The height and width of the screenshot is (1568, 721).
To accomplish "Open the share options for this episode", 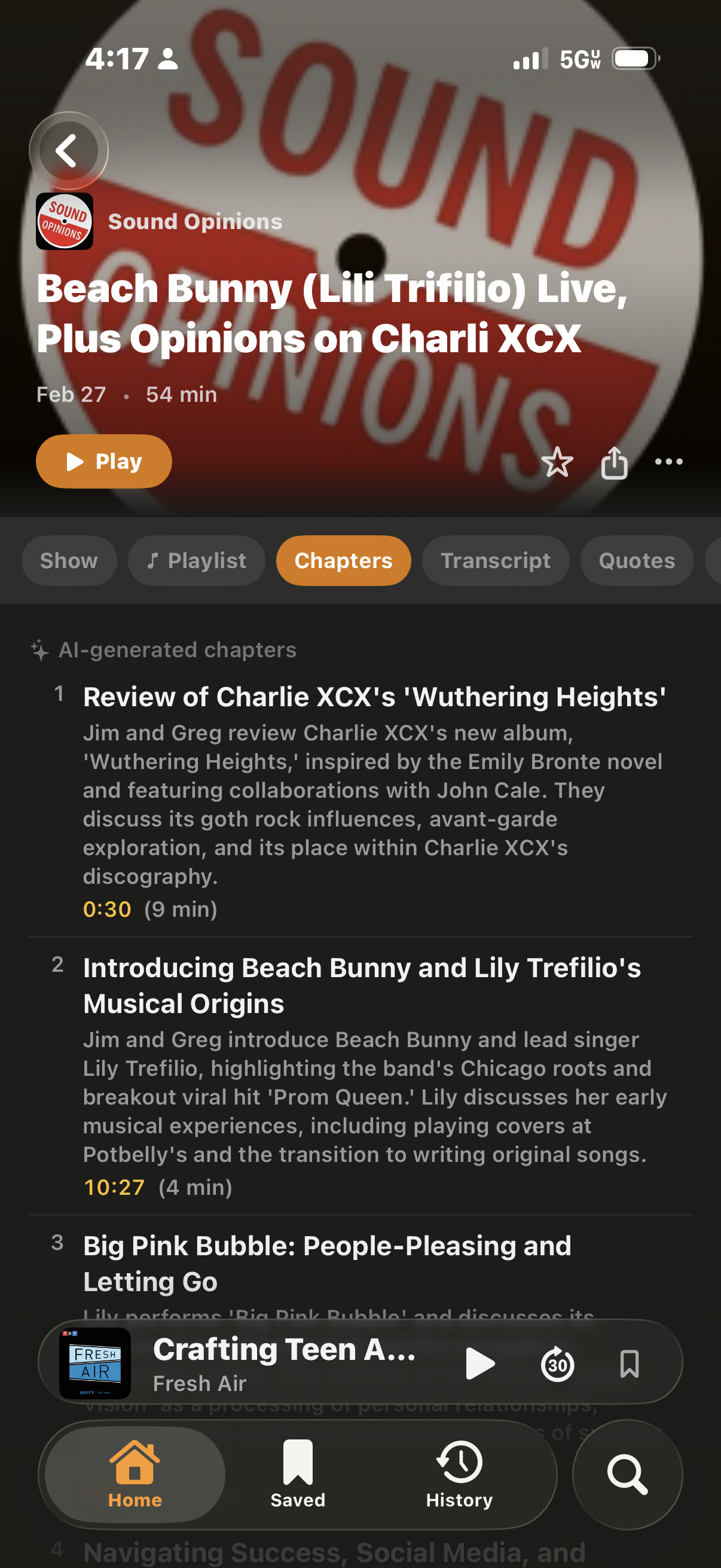I will tap(615, 462).
